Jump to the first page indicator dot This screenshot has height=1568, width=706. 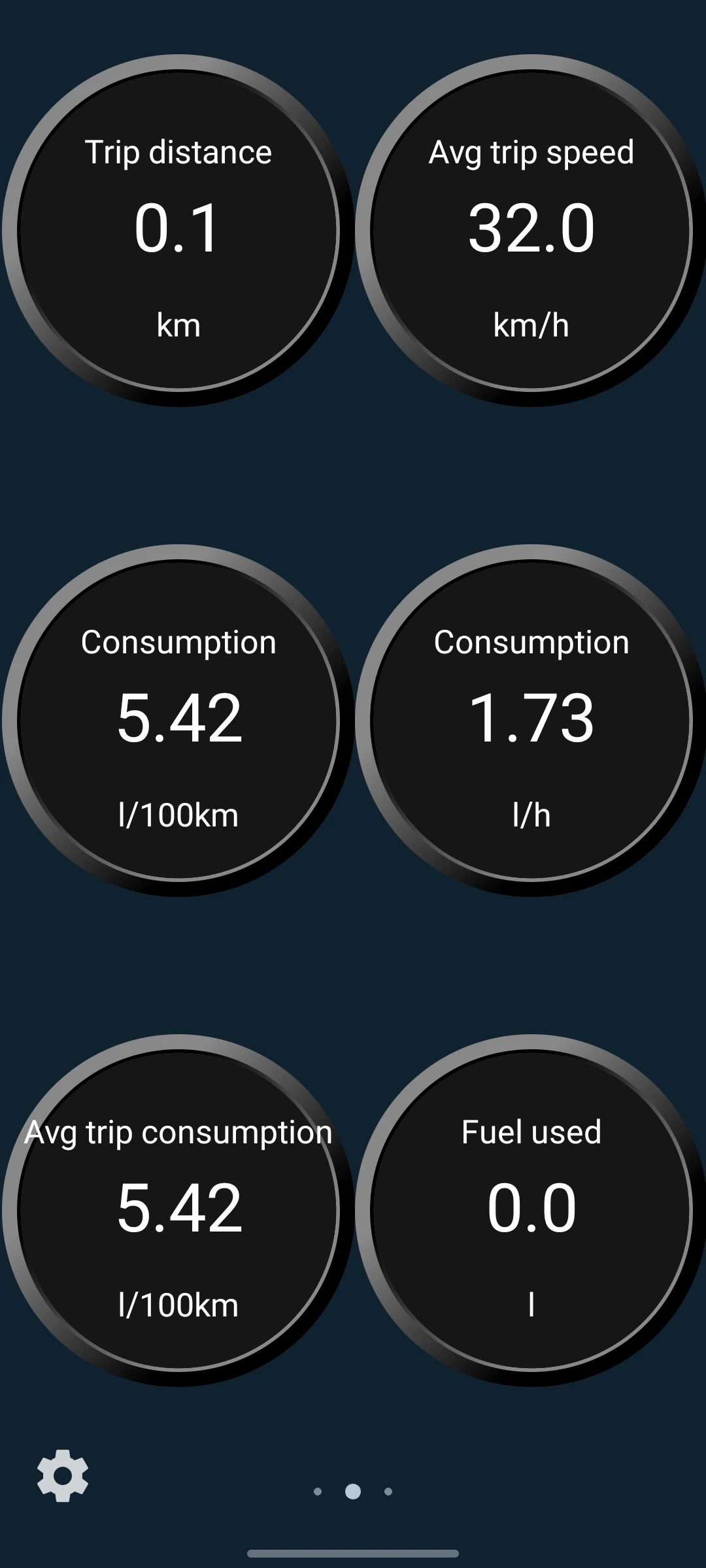(318, 1492)
